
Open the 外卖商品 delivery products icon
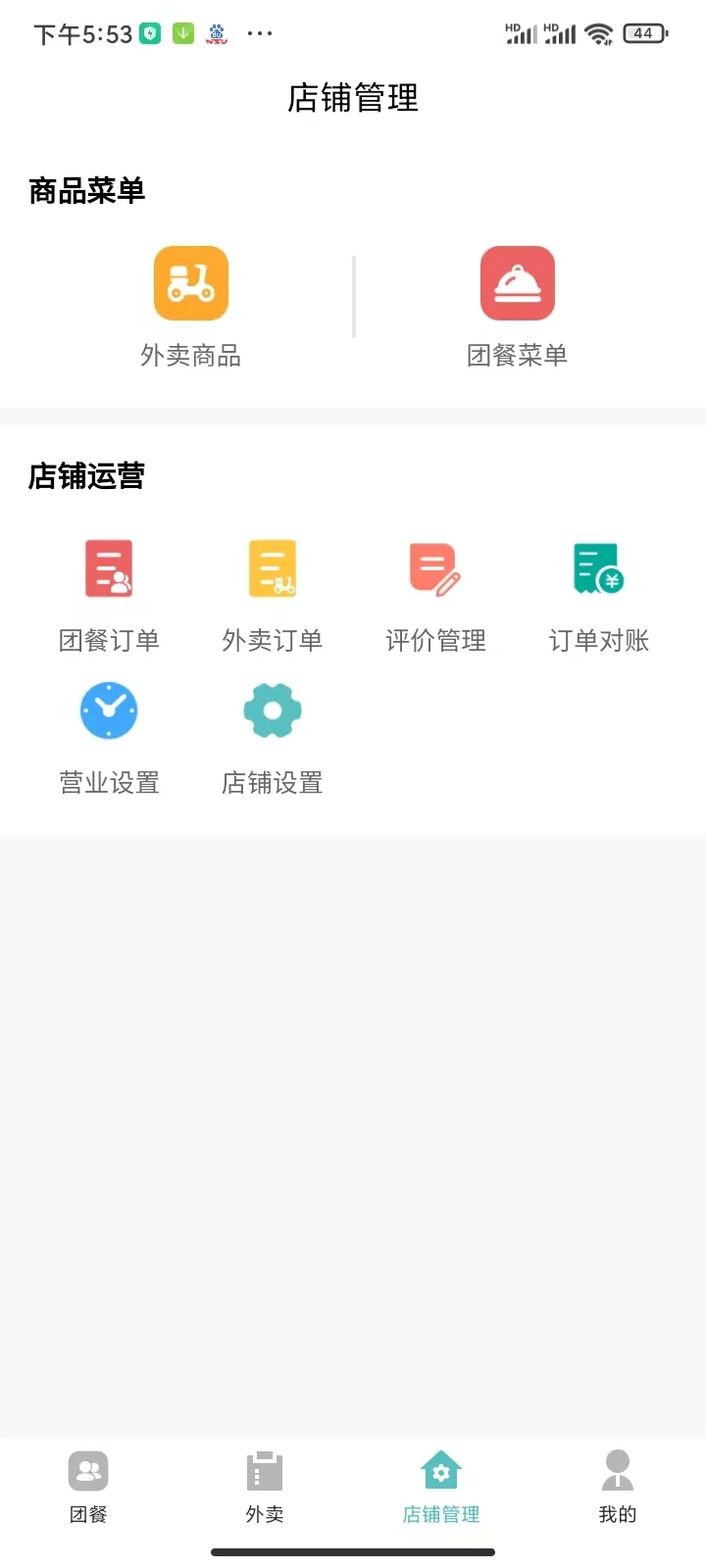tap(190, 282)
